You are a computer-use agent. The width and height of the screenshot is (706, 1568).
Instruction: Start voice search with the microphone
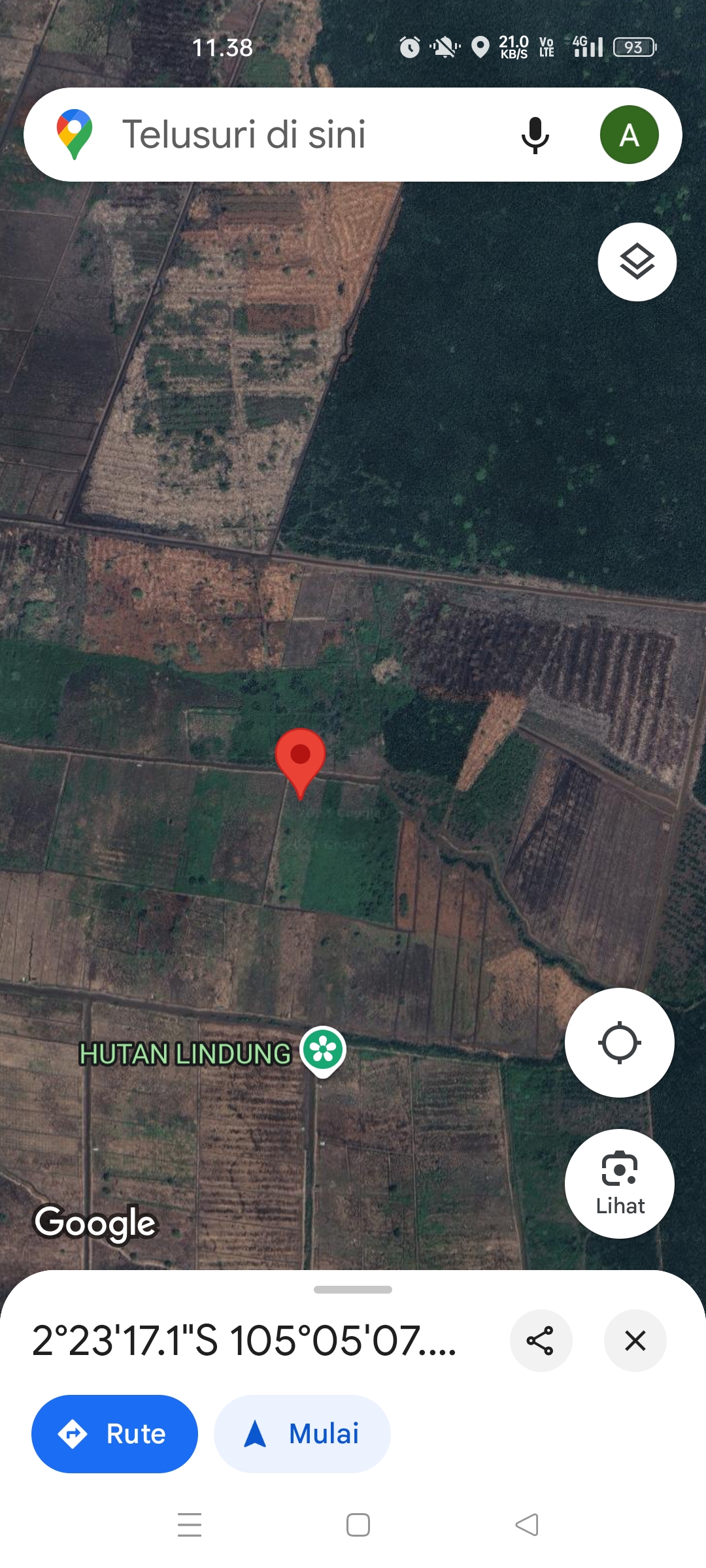click(535, 135)
